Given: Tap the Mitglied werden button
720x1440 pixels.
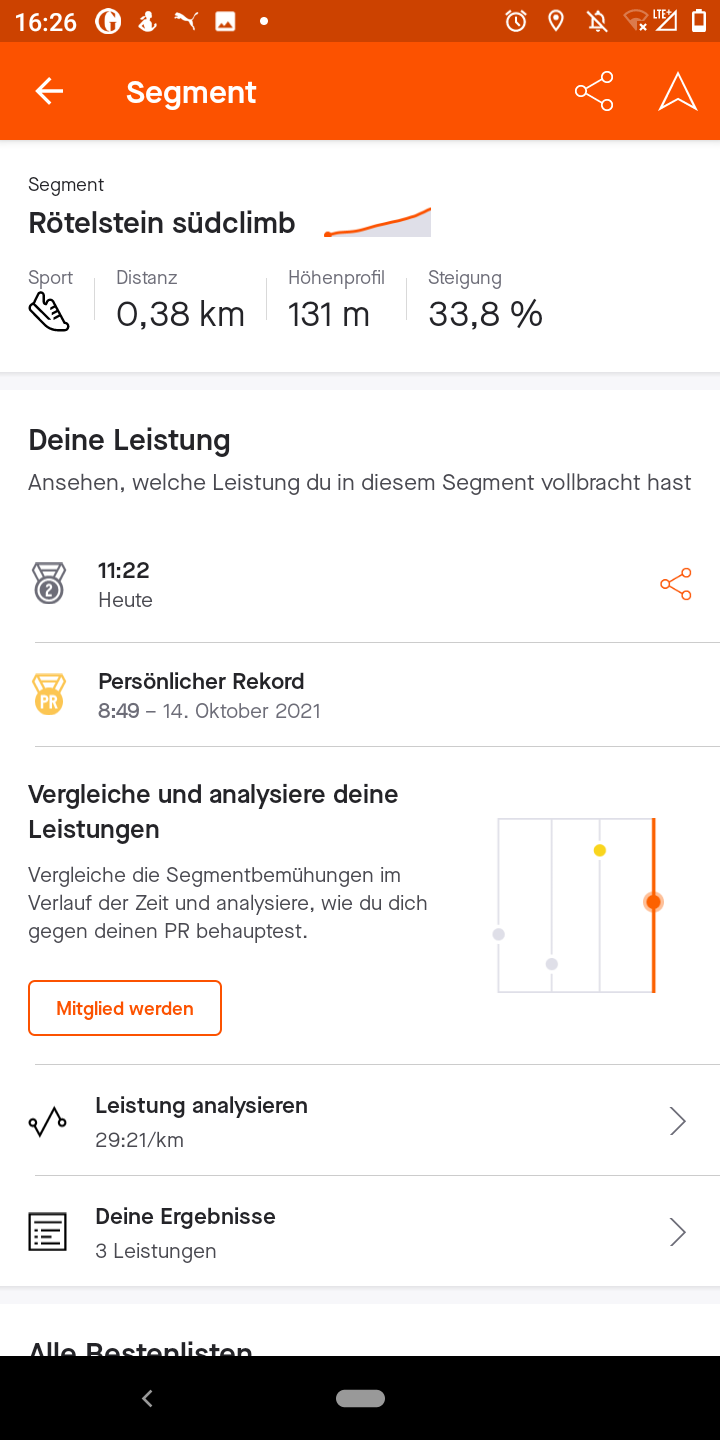Looking at the screenshot, I should [125, 1008].
